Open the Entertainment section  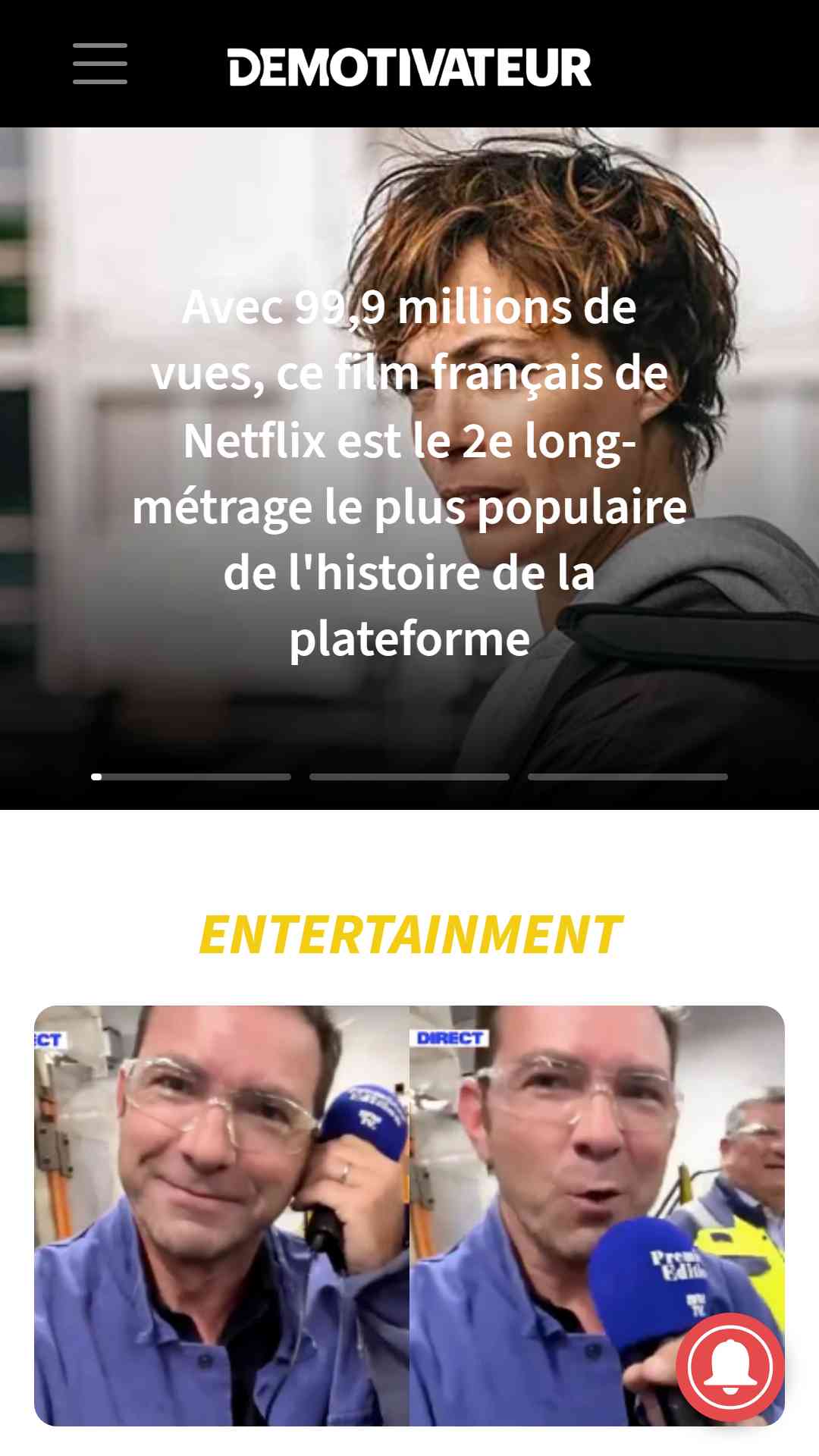coord(409,934)
